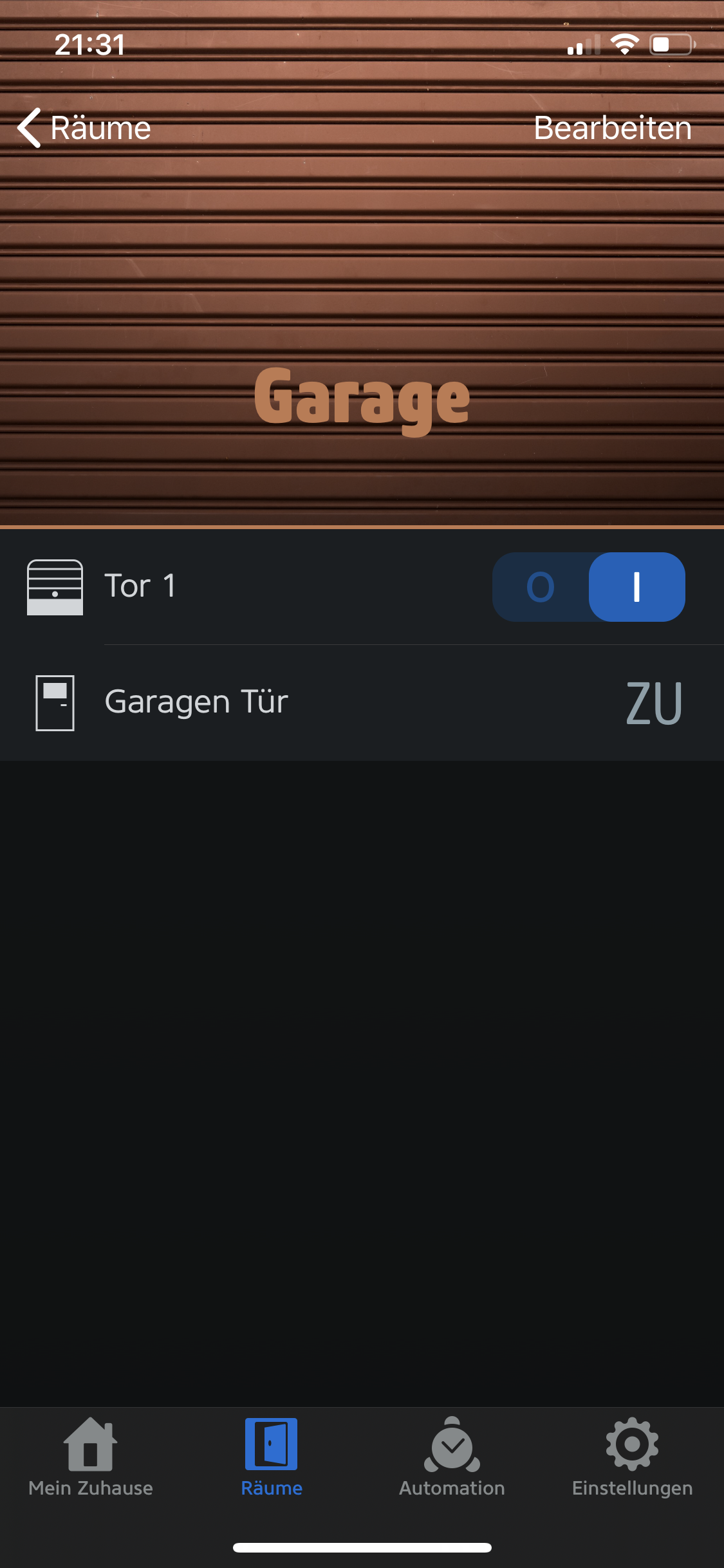724x1568 pixels.
Task: Switch Tor 1 to the O position
Action: coord(541,587)
